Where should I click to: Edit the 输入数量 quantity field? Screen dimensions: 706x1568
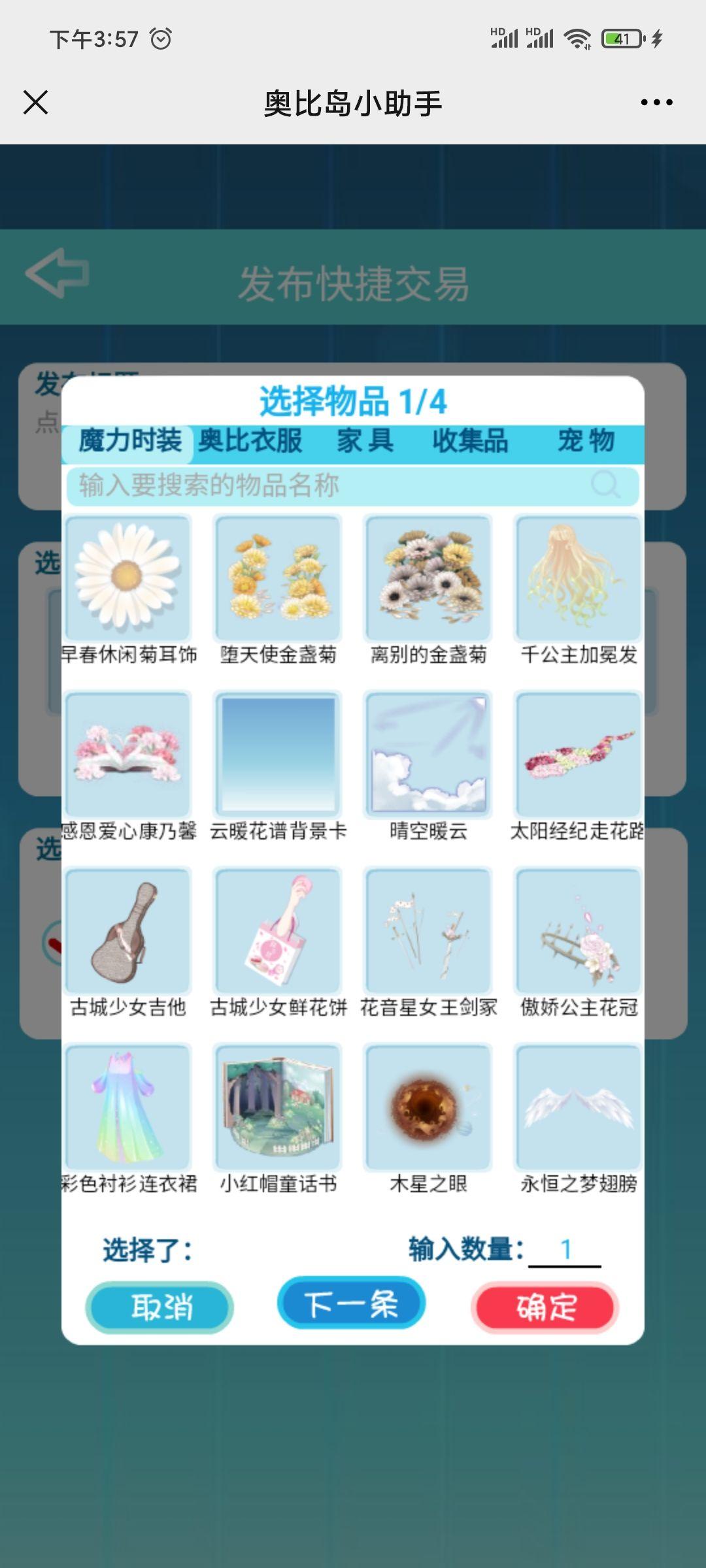(x=565, y=1250)
